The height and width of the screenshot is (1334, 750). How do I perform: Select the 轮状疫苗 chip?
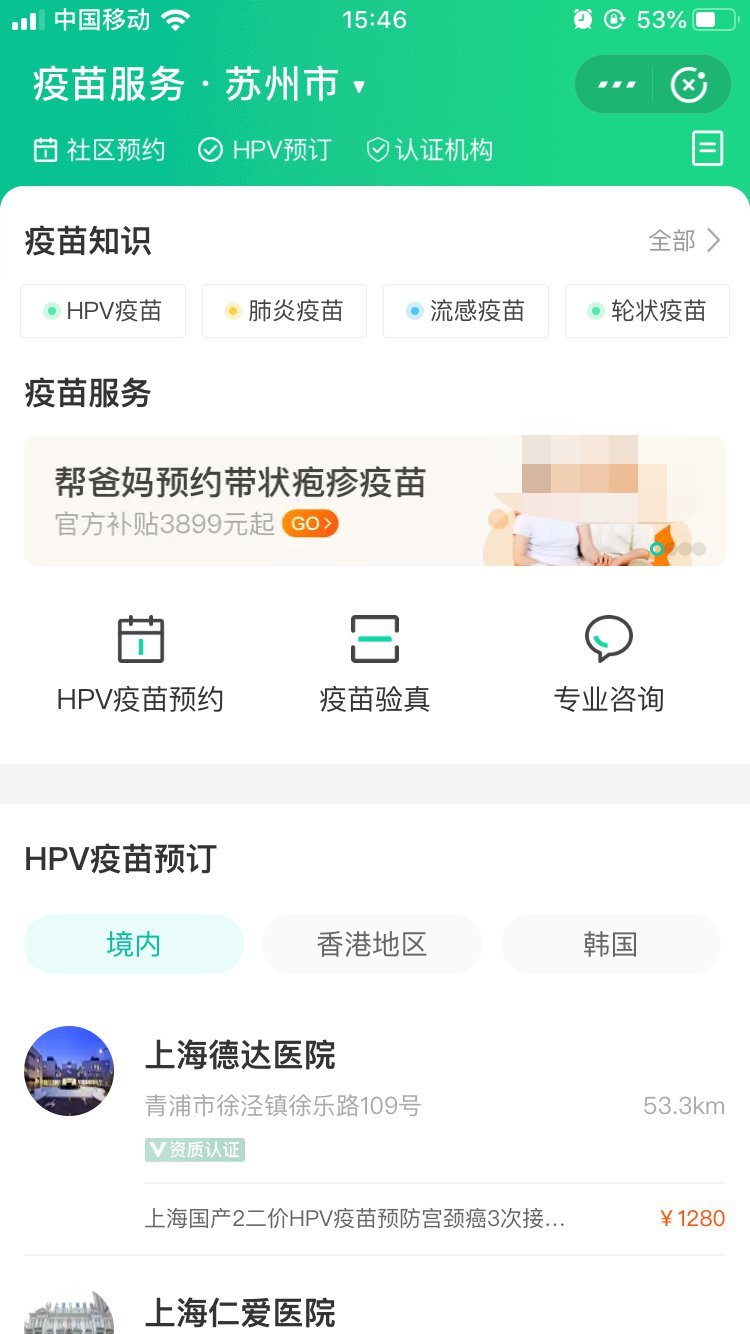coord(647,311)
